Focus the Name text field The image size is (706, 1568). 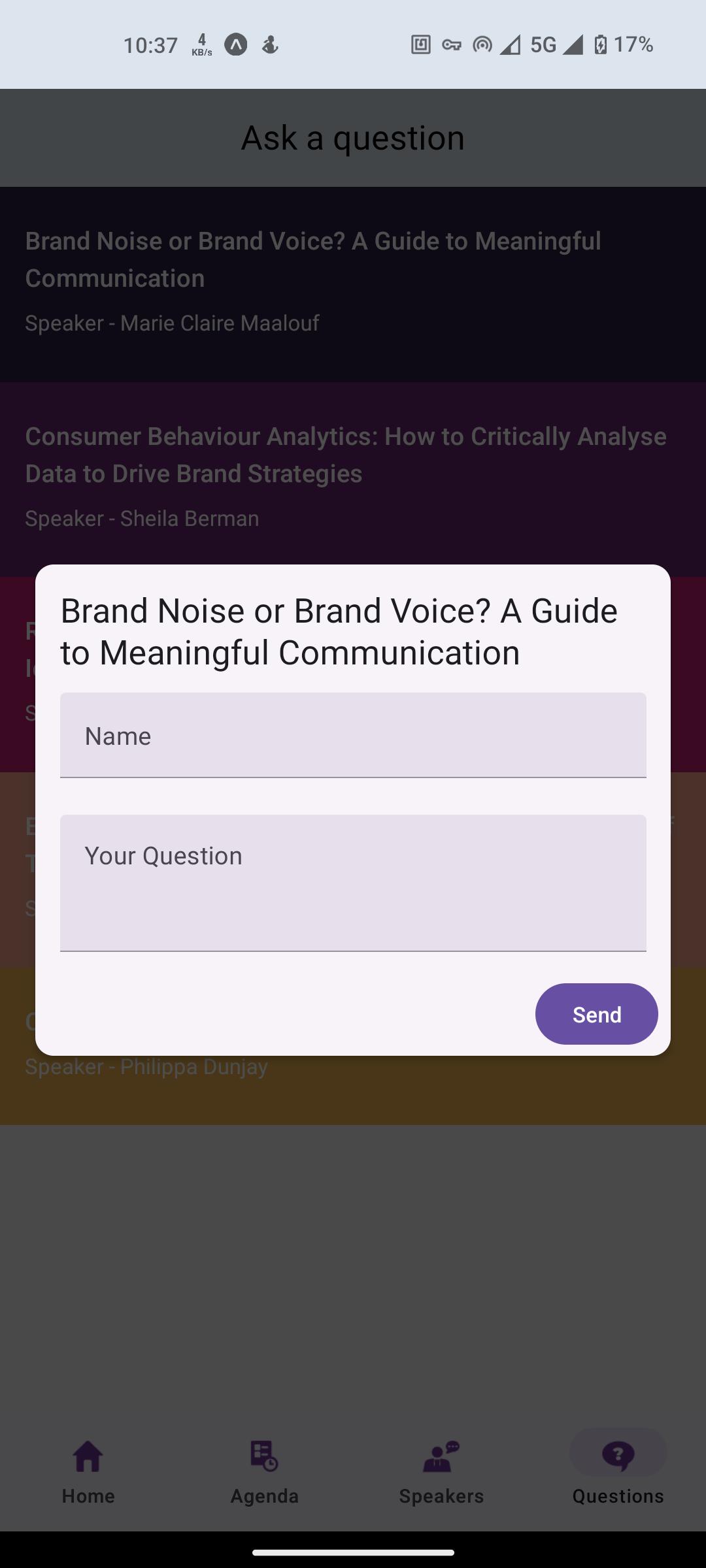353,735
